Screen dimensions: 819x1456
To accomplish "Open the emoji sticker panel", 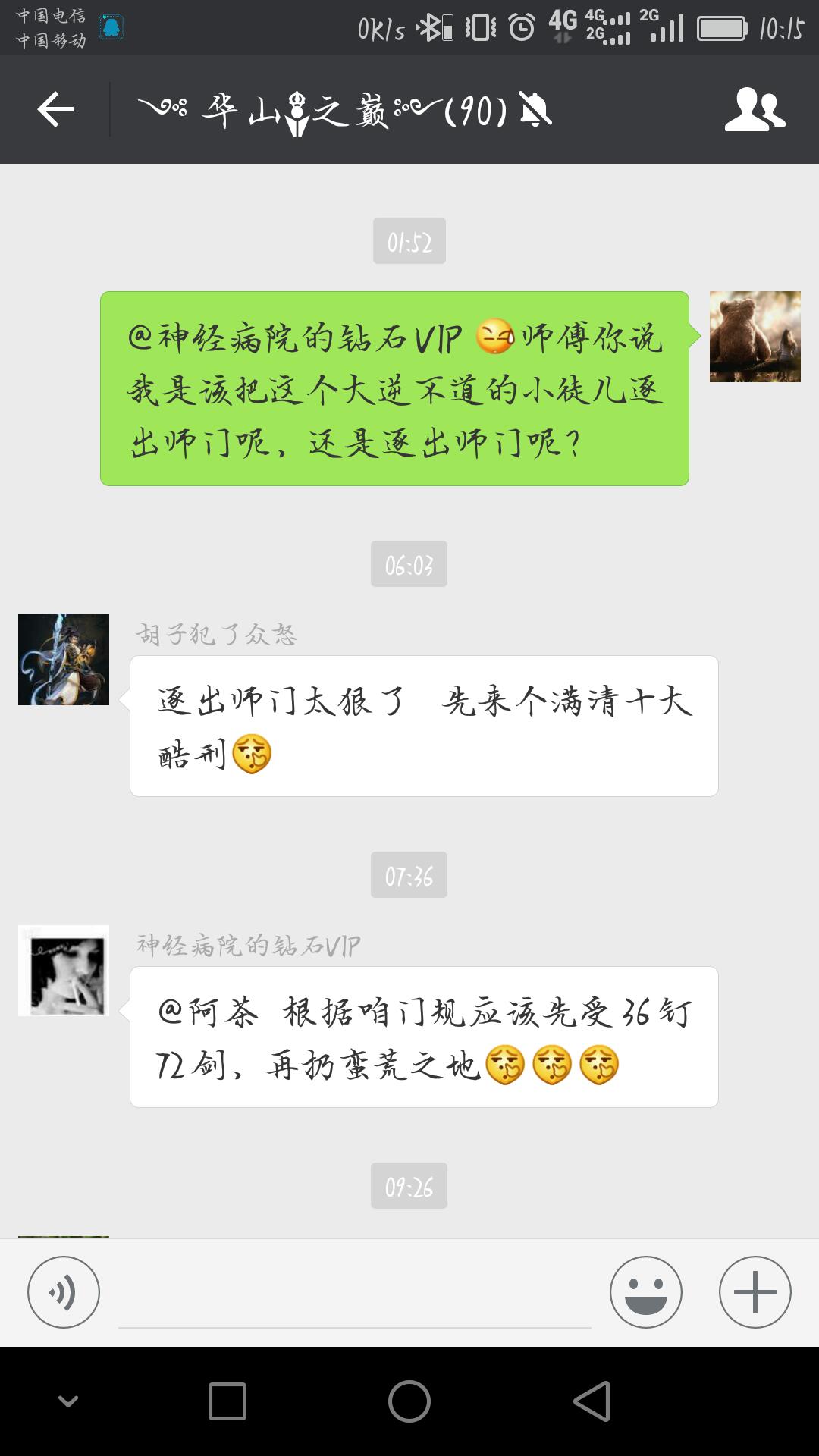I will (x=646, y=1292).
